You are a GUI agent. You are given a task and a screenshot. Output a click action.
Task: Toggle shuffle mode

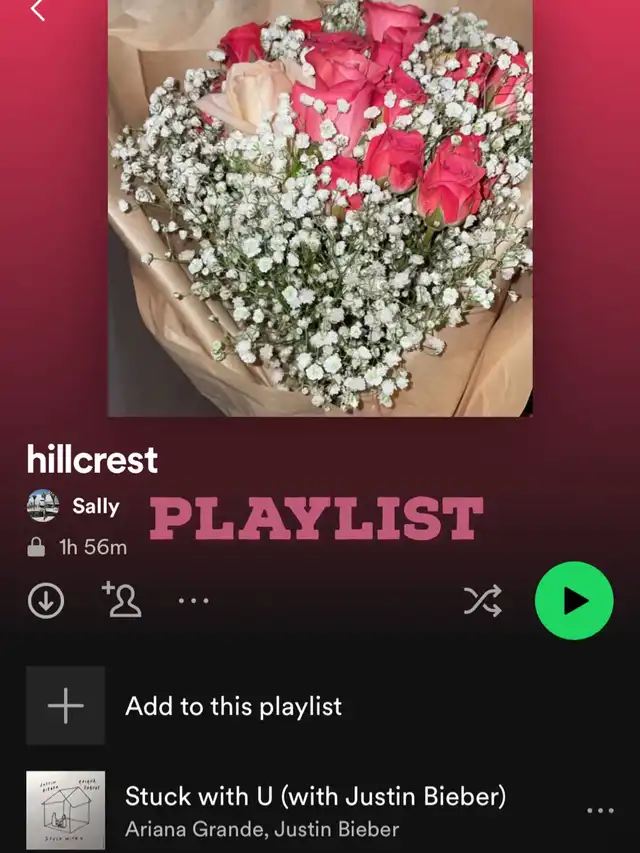[482, 600]
